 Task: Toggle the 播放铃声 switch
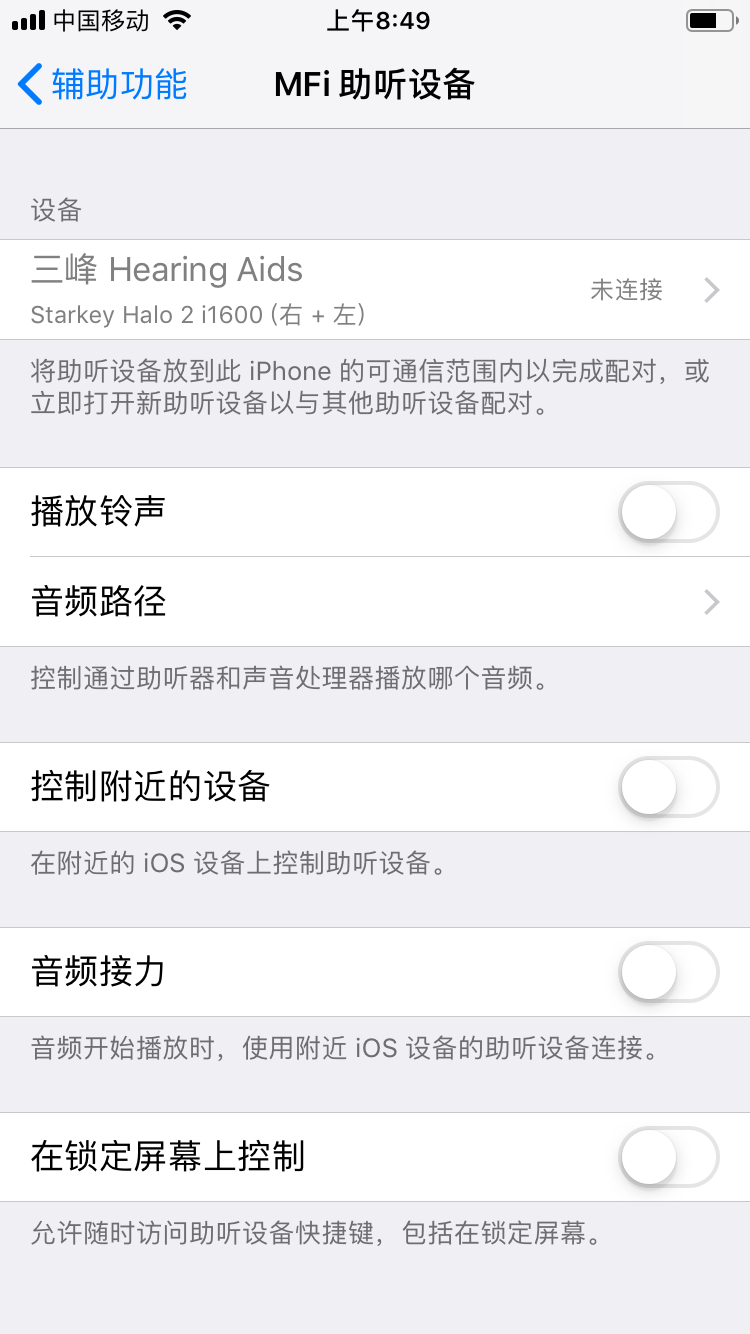point(668,512)
